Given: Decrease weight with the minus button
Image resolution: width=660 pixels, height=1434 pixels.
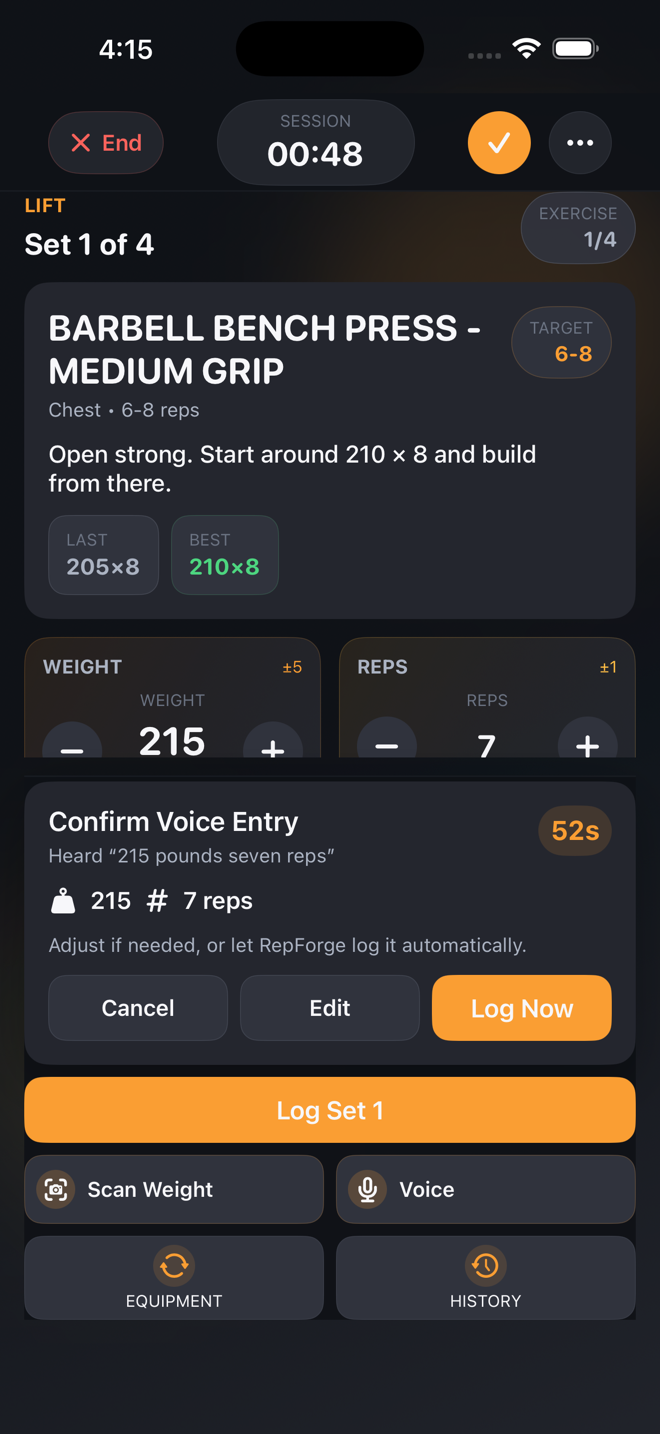Looking at the screenshot, I should [73, 744].
